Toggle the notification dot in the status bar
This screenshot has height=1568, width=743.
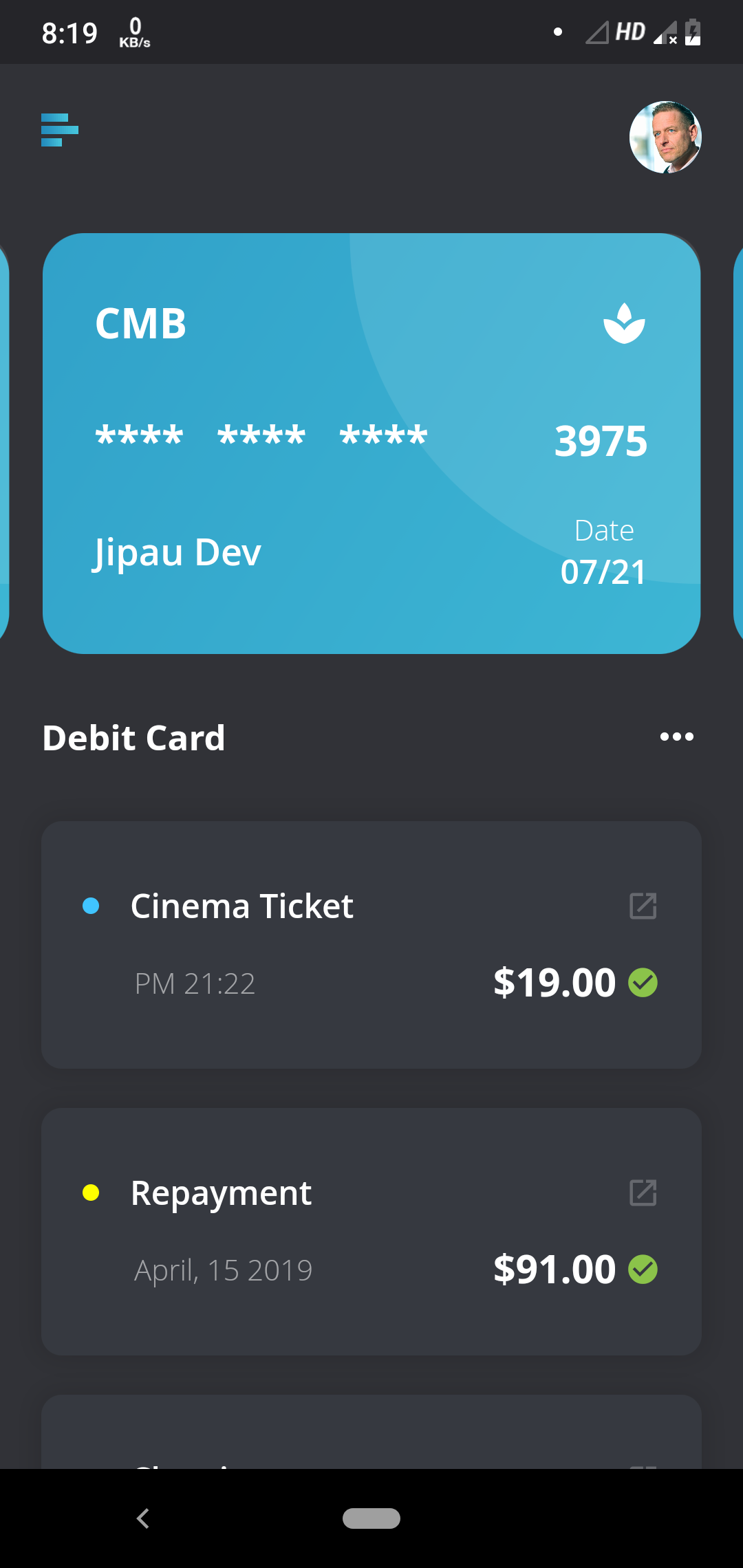[x=557, y=31]
